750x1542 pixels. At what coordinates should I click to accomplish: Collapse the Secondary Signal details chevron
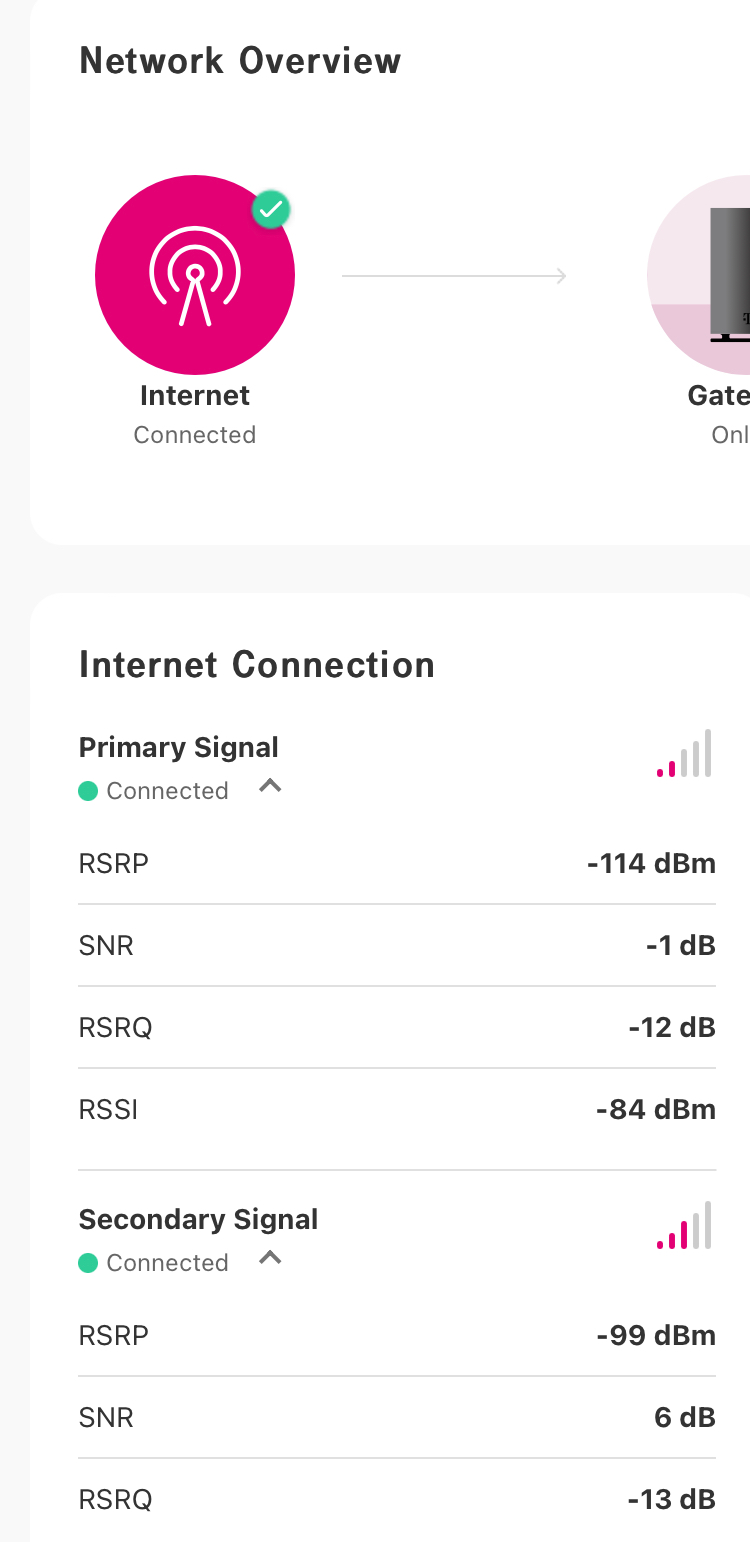click(x=270, y=1259)
